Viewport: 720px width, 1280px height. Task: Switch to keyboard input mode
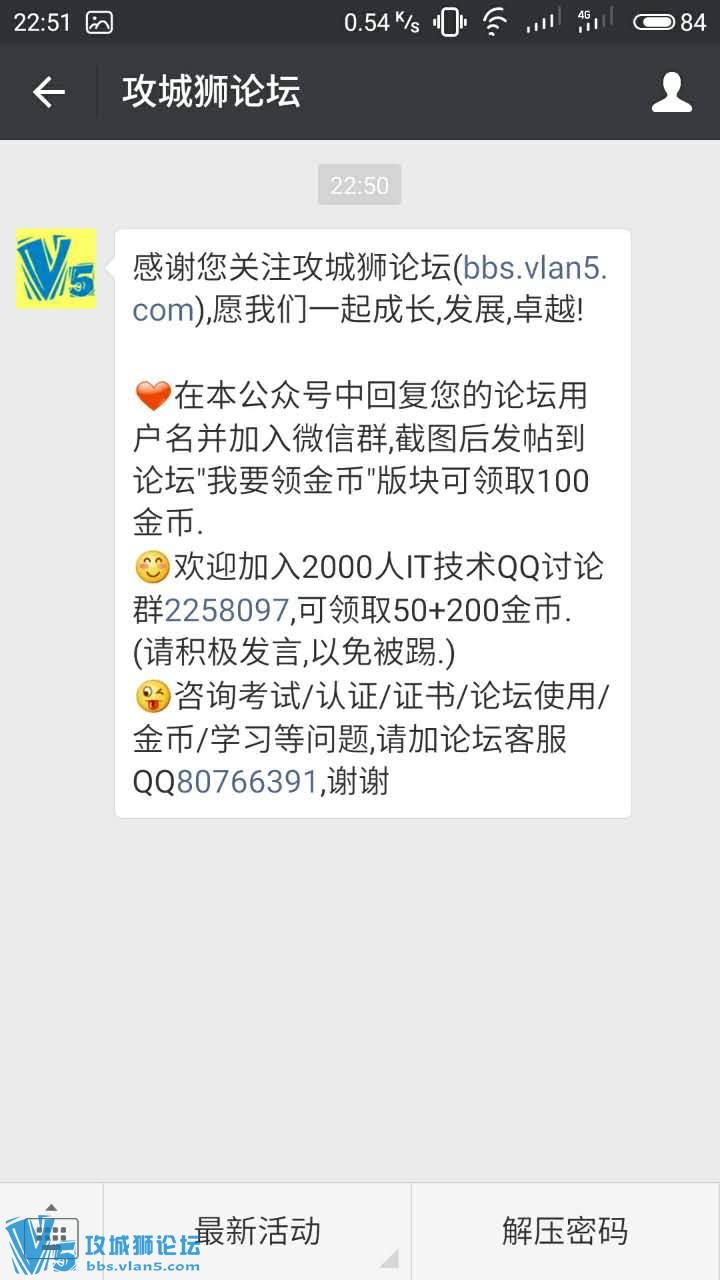pos(52,1231)
